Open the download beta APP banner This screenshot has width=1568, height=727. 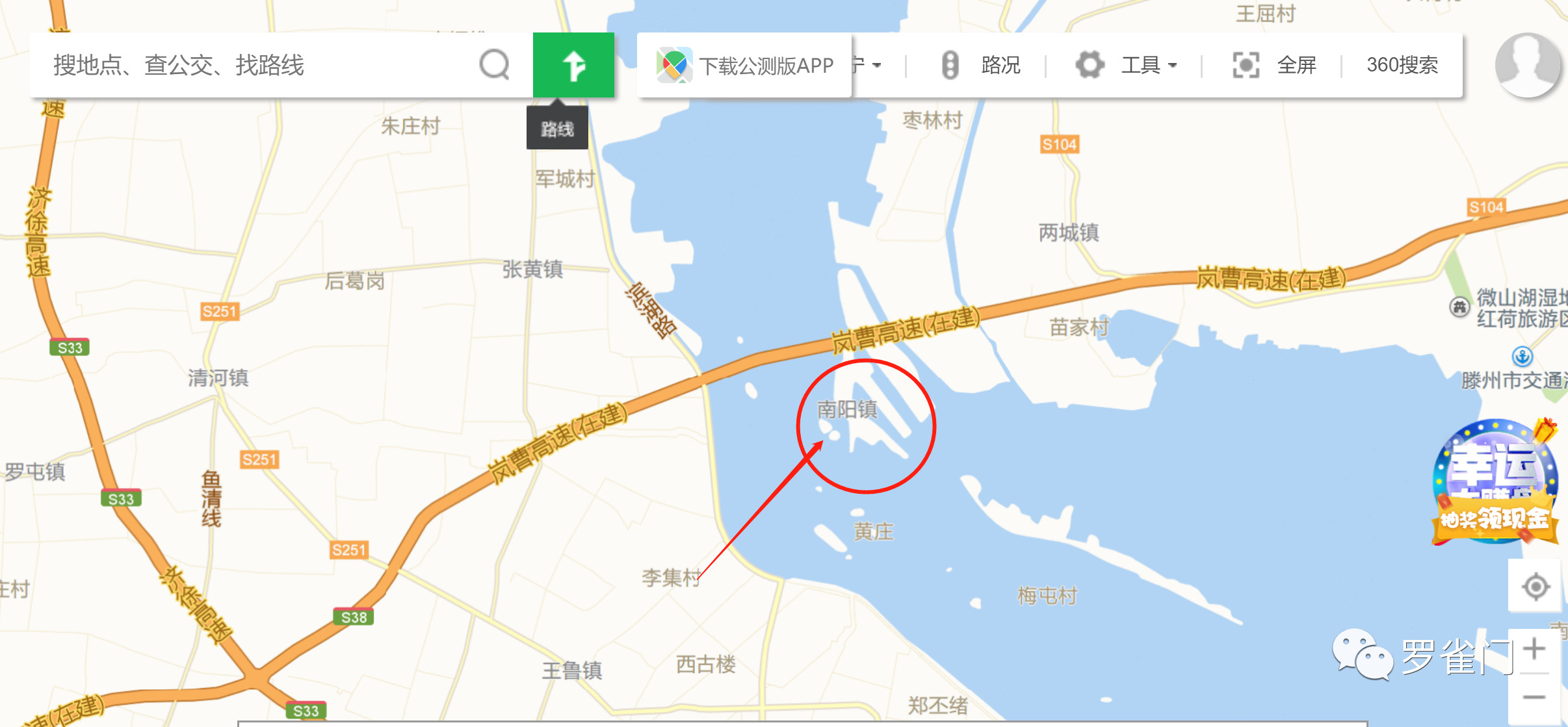tap(745, 65)
